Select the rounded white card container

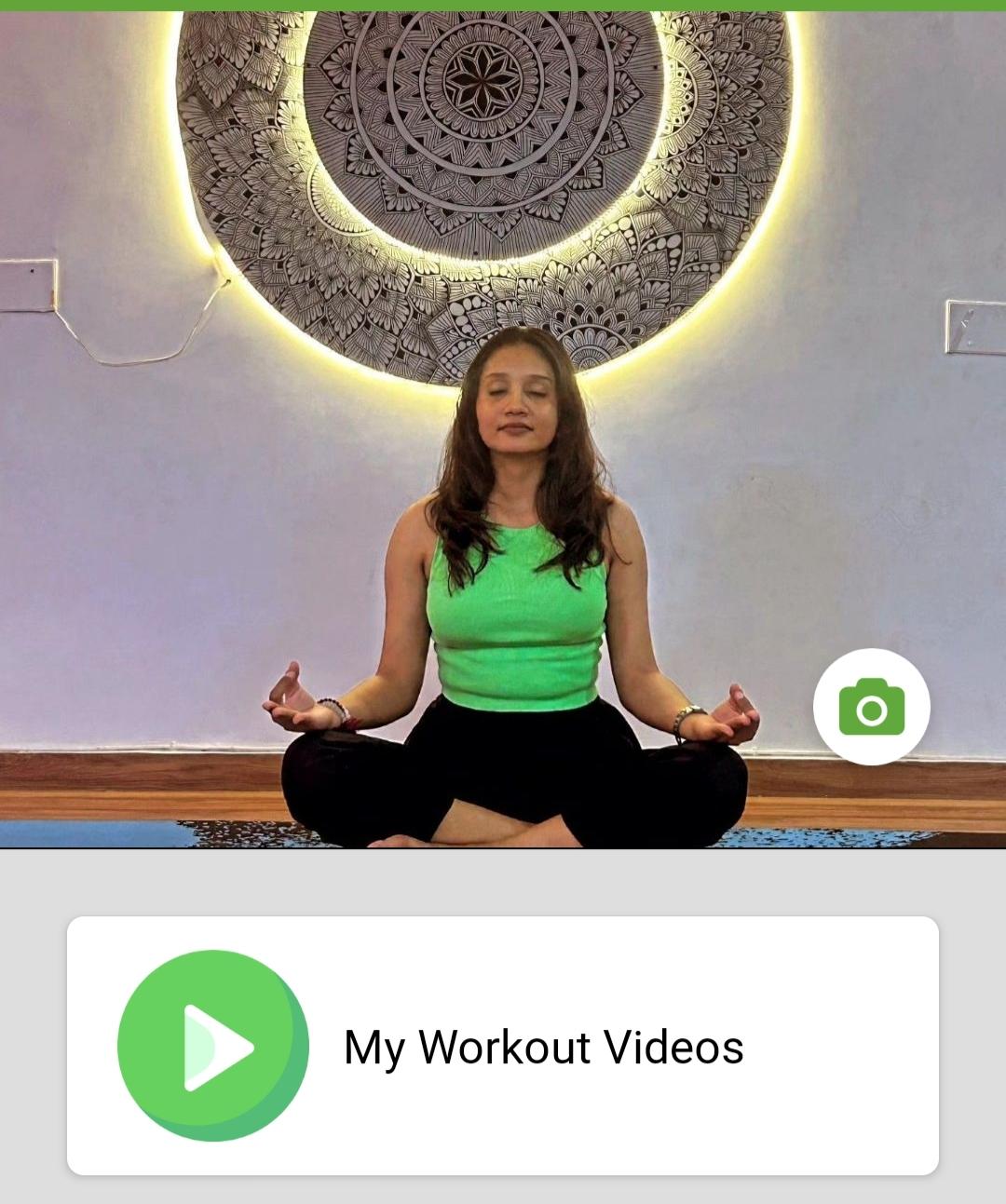(x=503, y=1044)
